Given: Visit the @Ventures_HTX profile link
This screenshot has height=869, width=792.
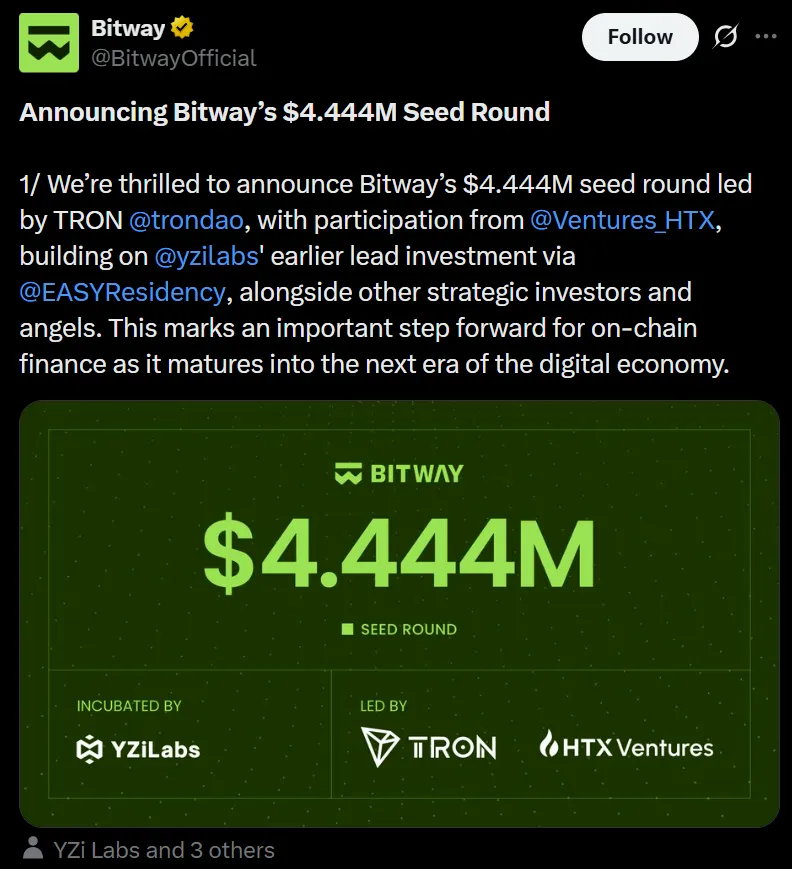Looking at the screenshot, I should (x=622, y=220).
